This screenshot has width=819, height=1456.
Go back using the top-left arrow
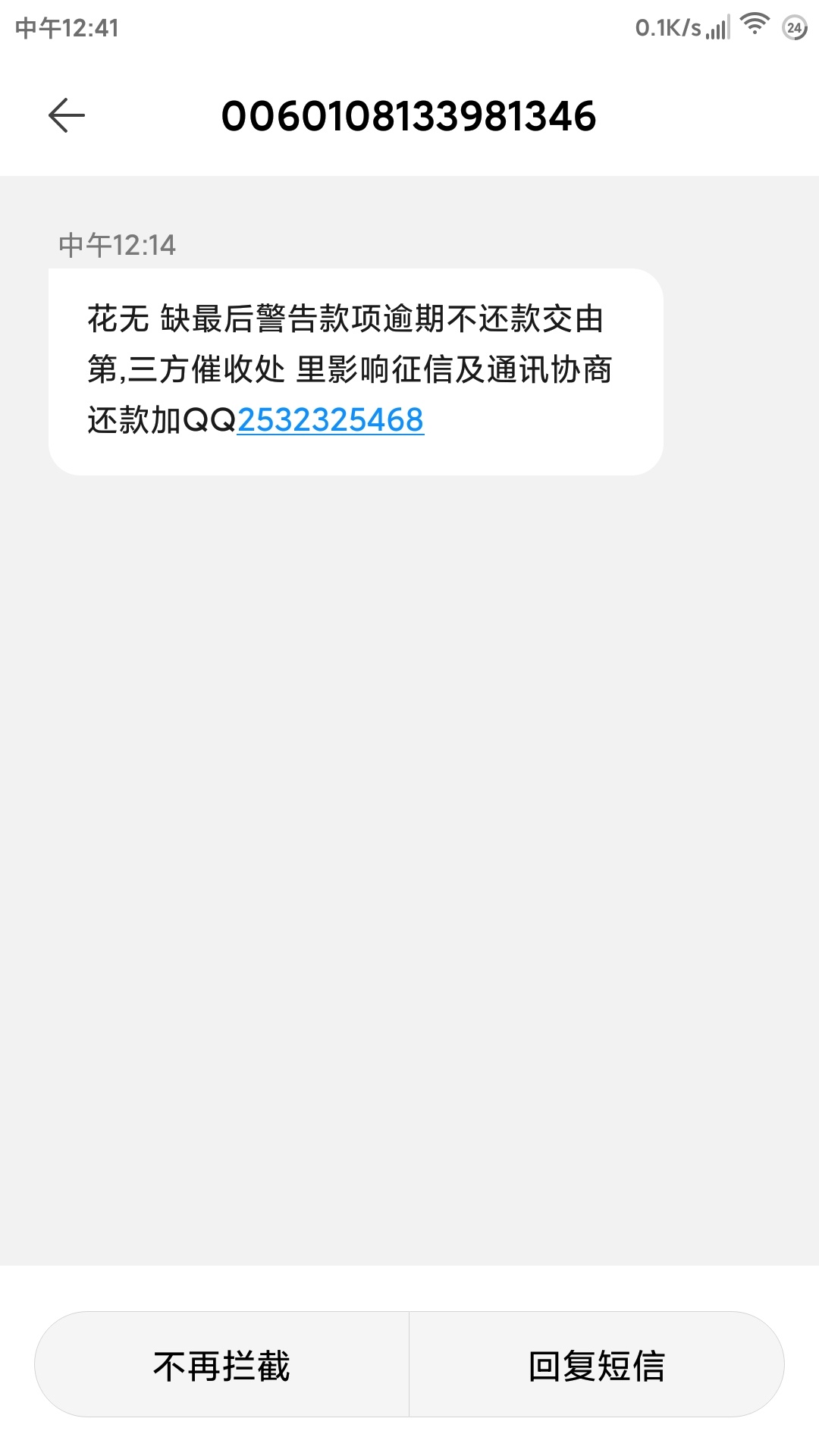(67, 115)
